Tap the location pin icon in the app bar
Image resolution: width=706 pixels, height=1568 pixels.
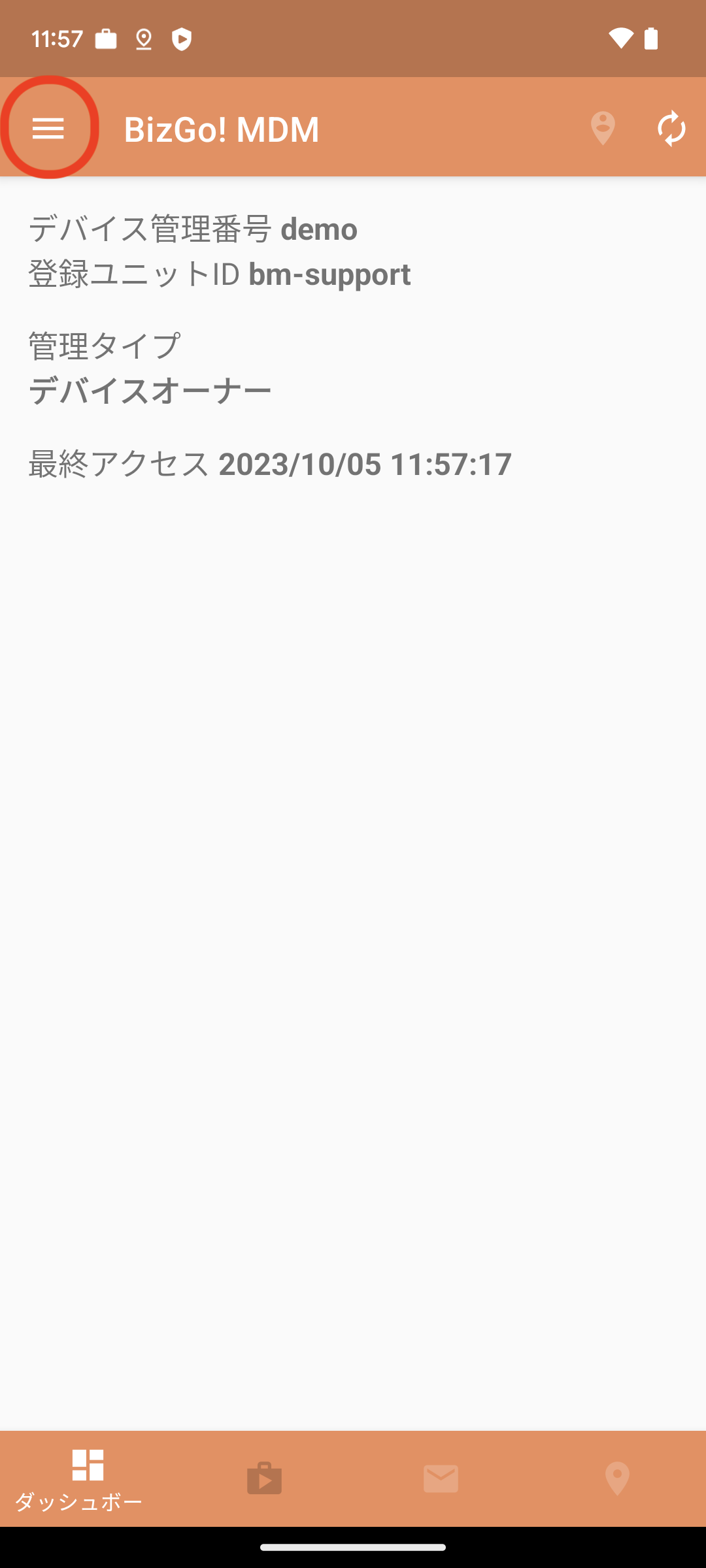coord(603,128)
